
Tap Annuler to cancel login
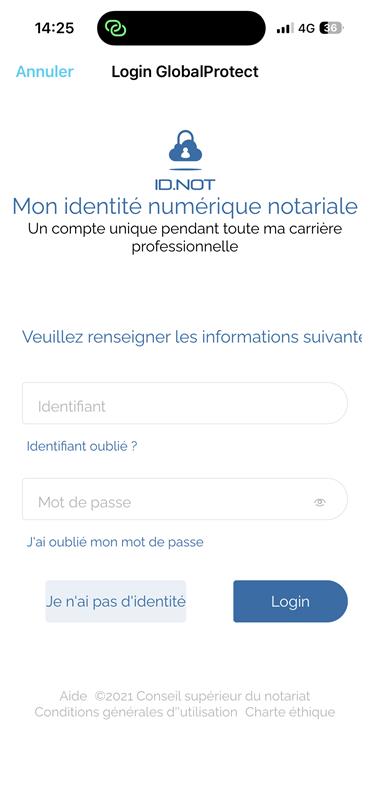45,72
